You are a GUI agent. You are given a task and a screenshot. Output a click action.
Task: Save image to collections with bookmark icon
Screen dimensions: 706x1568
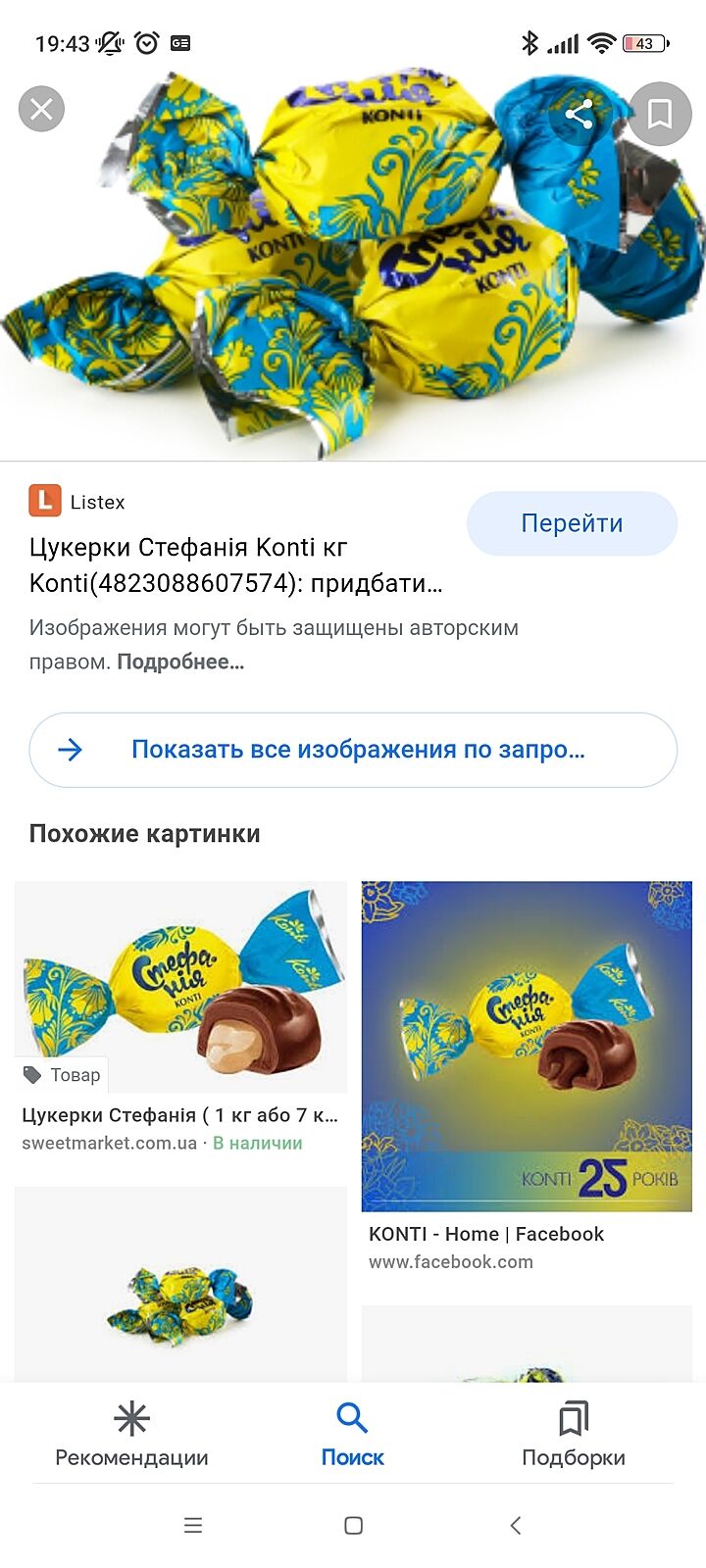pyautogui.click(x=660, y=115)
